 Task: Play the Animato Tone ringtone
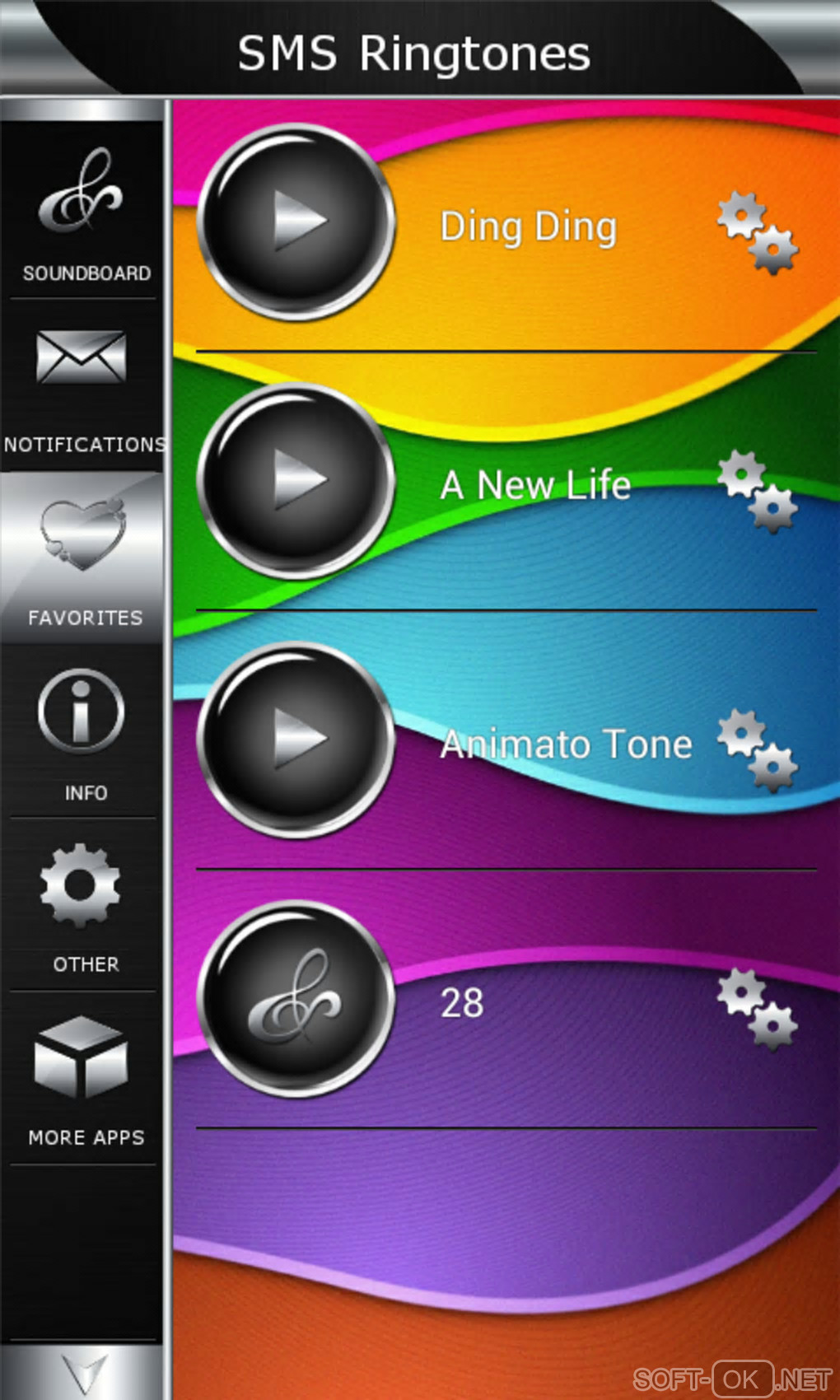pyautogui.click(x=296, y=739)
